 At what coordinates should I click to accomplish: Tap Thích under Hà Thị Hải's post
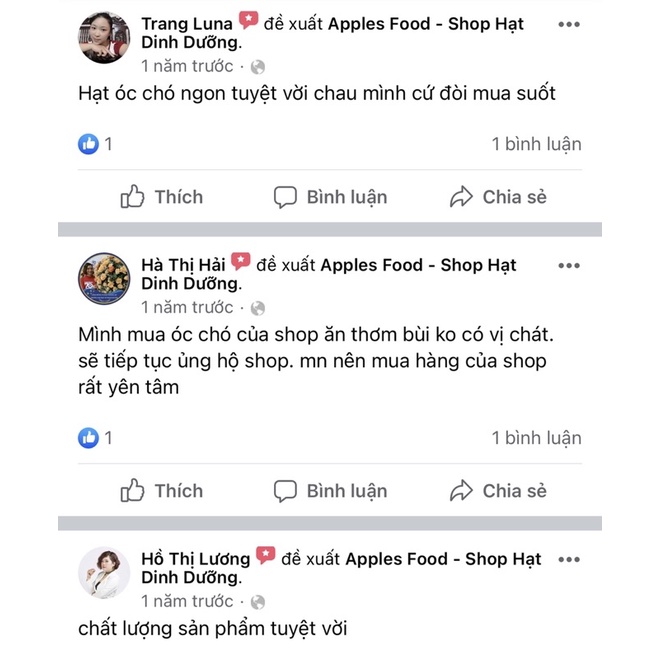coord(162,491)
